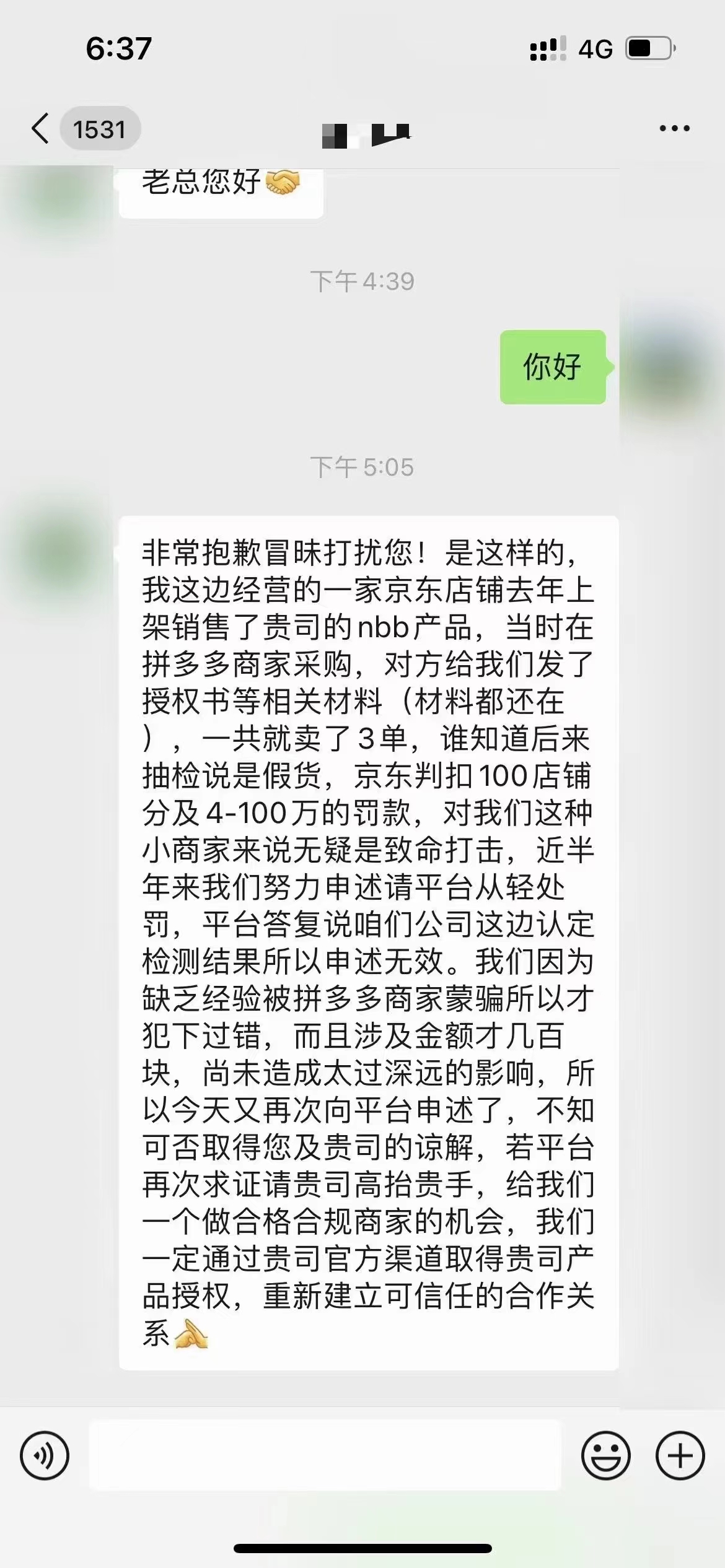Go back to the chat list
This screenshot has height=1568, width=725.
41,129
